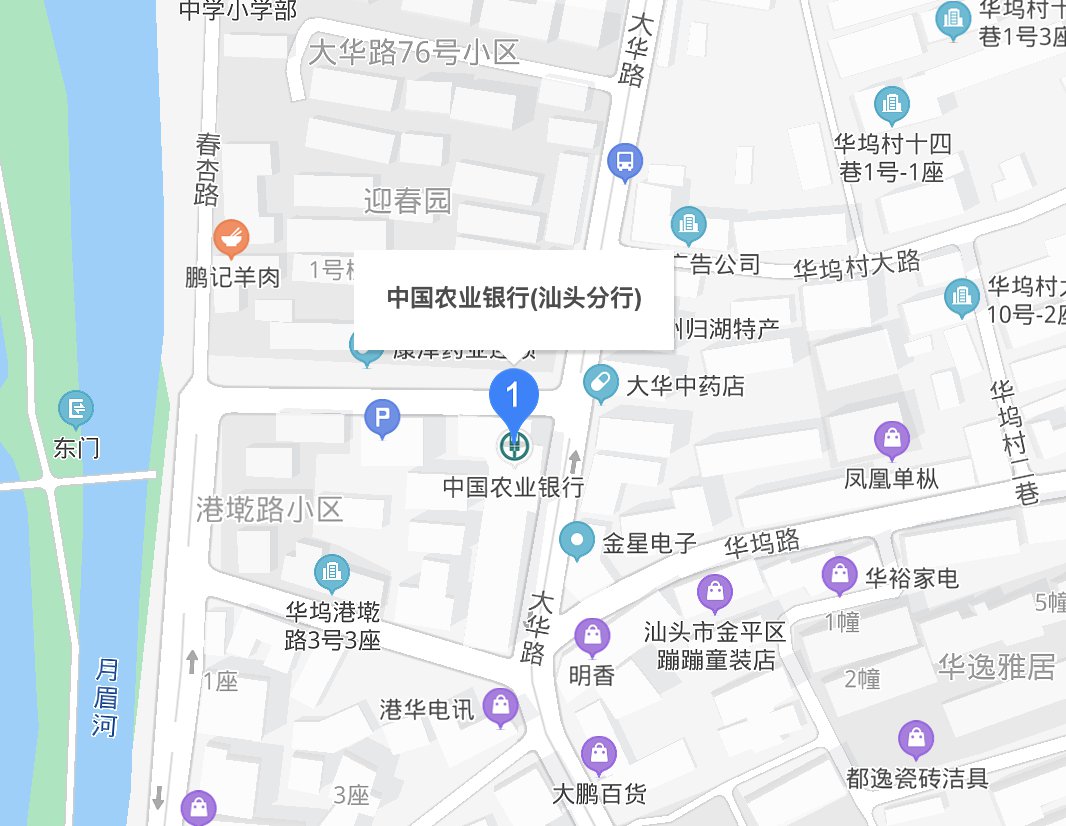This screenshot has width=1066, height=826.
Task: Select the bus stop marker on 大华路
Action: point(625,161)
